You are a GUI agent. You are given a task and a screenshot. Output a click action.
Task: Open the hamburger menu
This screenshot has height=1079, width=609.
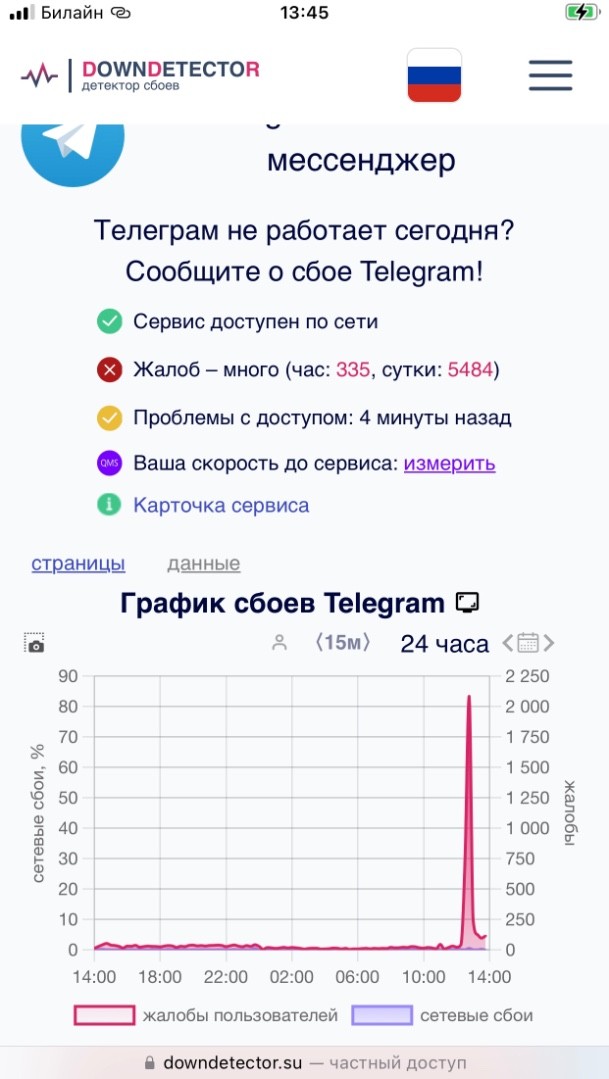point(551,75)
